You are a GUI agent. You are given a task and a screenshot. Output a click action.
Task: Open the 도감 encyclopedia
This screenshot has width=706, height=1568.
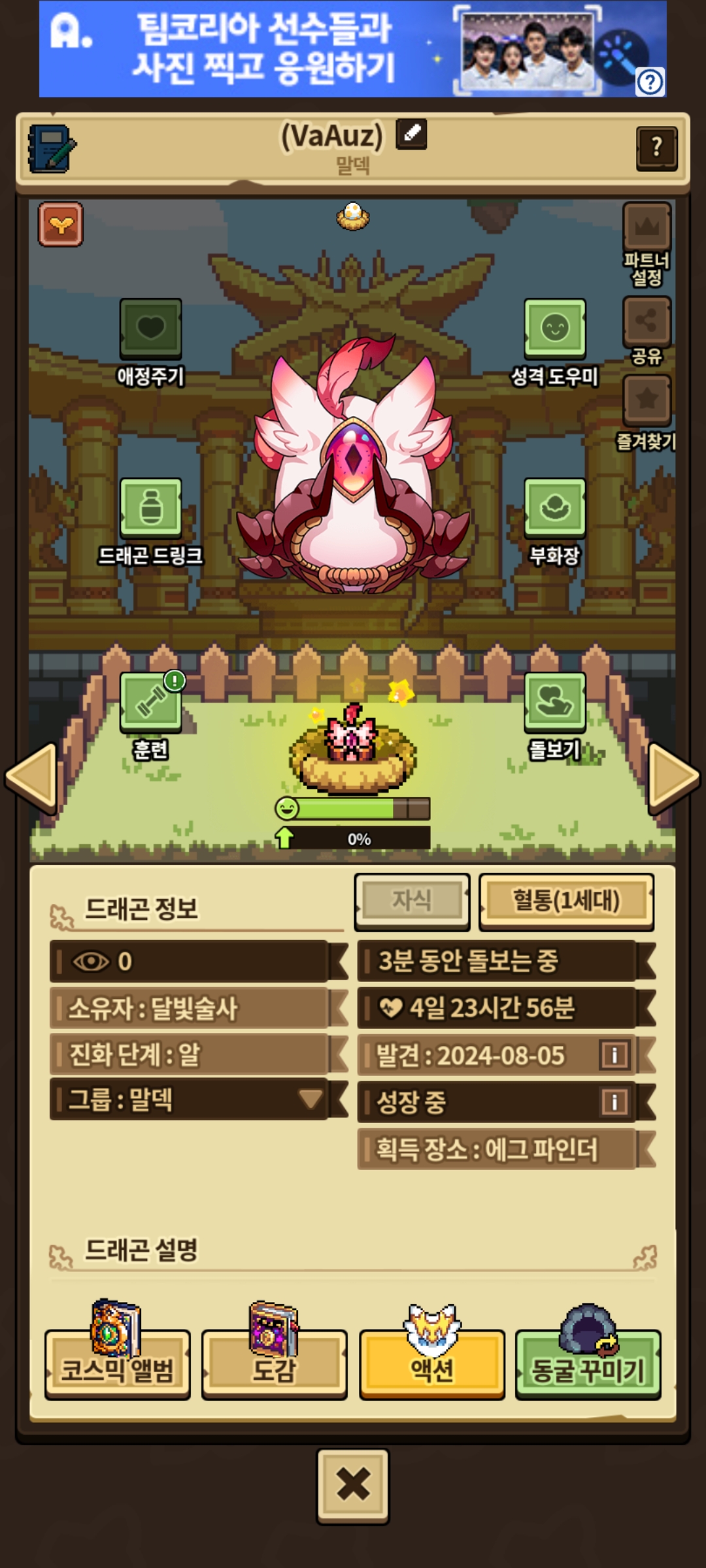pos(274,1364)
